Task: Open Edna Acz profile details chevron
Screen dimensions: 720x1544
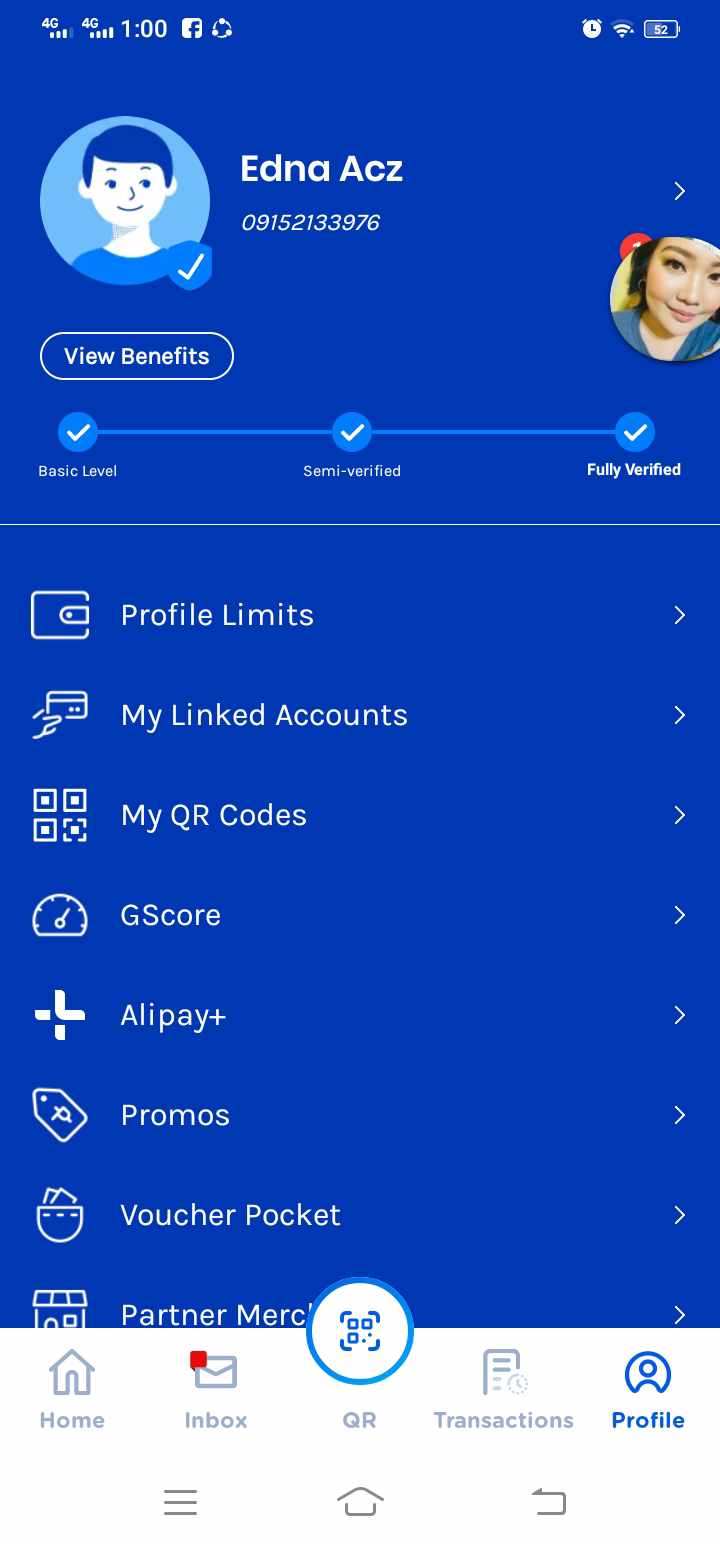Action: [679, 191]
